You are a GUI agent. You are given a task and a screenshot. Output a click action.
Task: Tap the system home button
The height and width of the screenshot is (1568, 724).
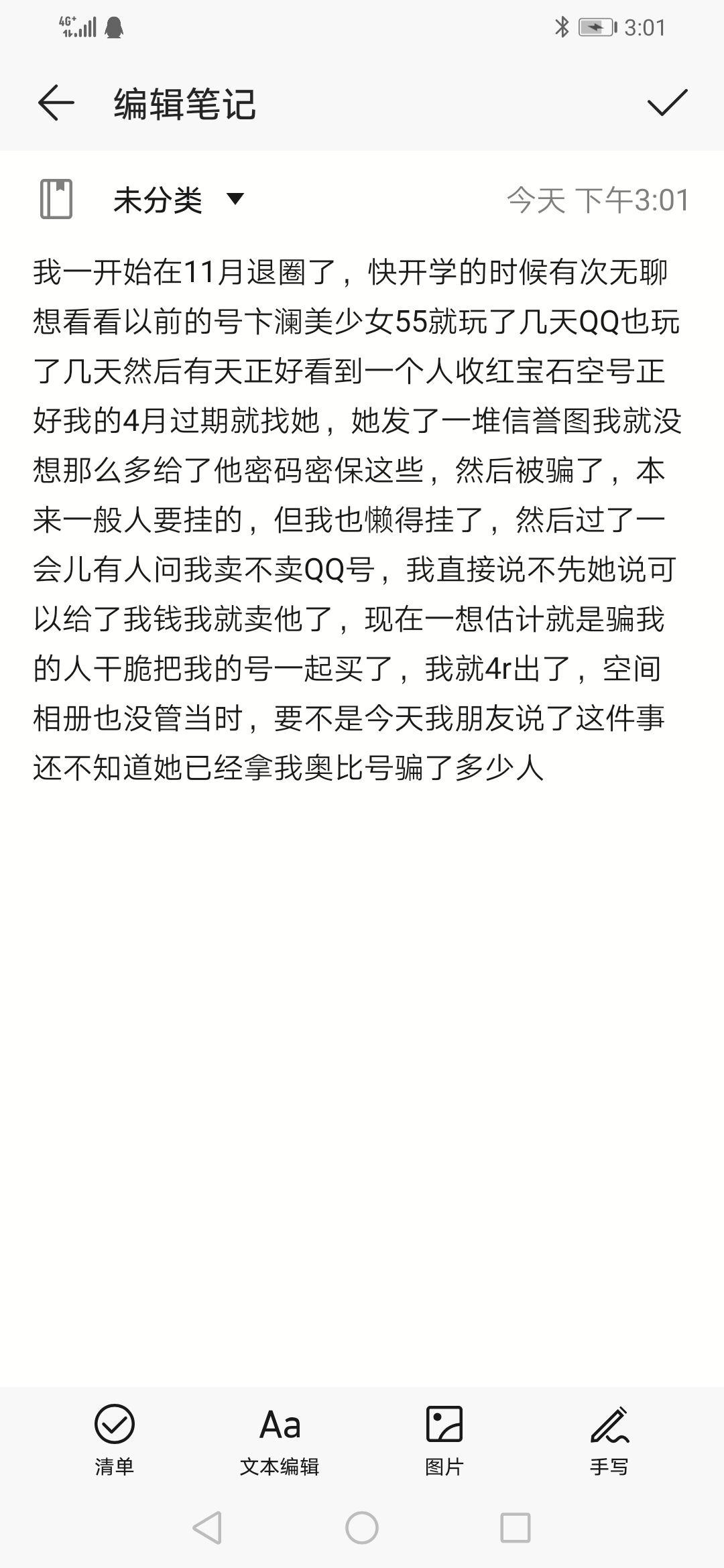(x=362, y=1527)
